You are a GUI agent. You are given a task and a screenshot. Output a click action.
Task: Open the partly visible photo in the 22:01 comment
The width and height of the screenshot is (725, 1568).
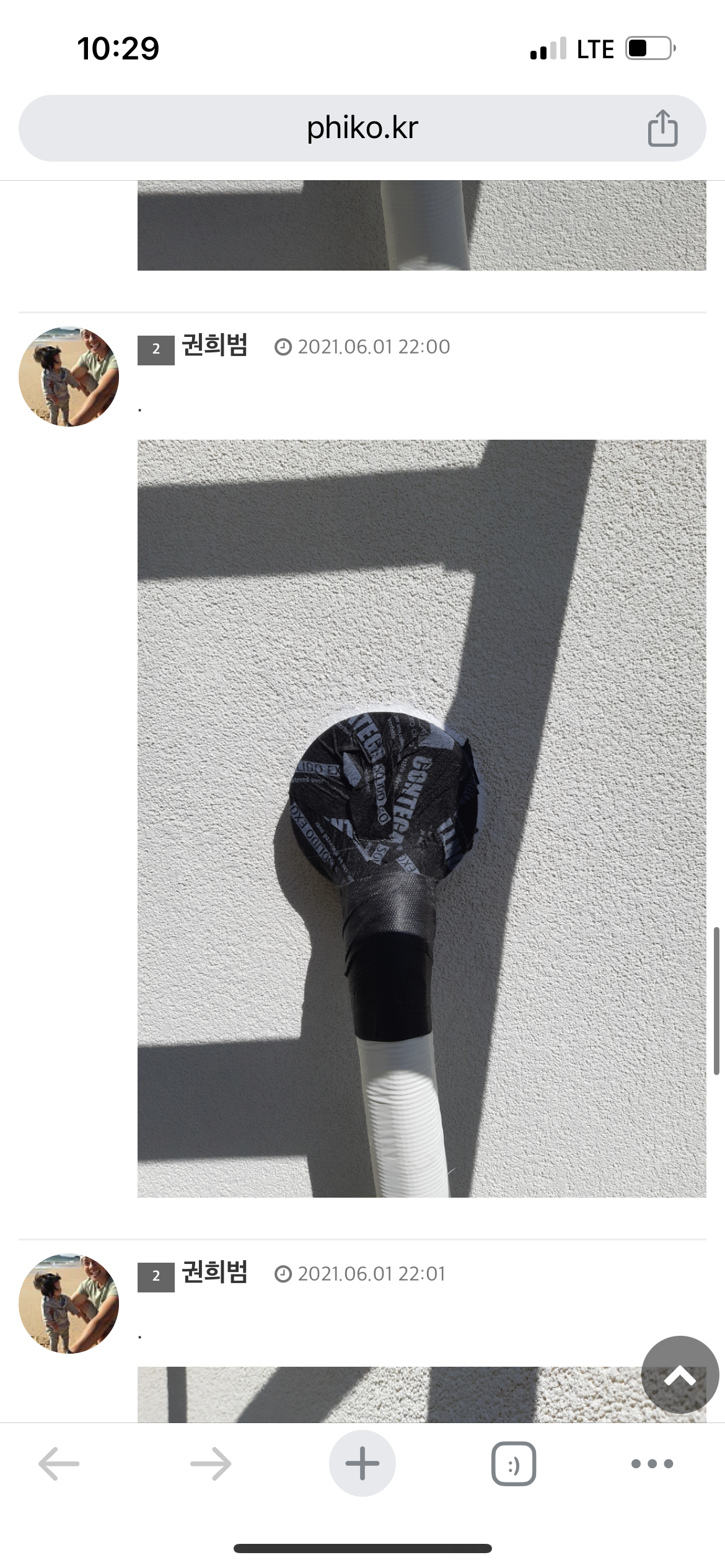[384, 1393]
